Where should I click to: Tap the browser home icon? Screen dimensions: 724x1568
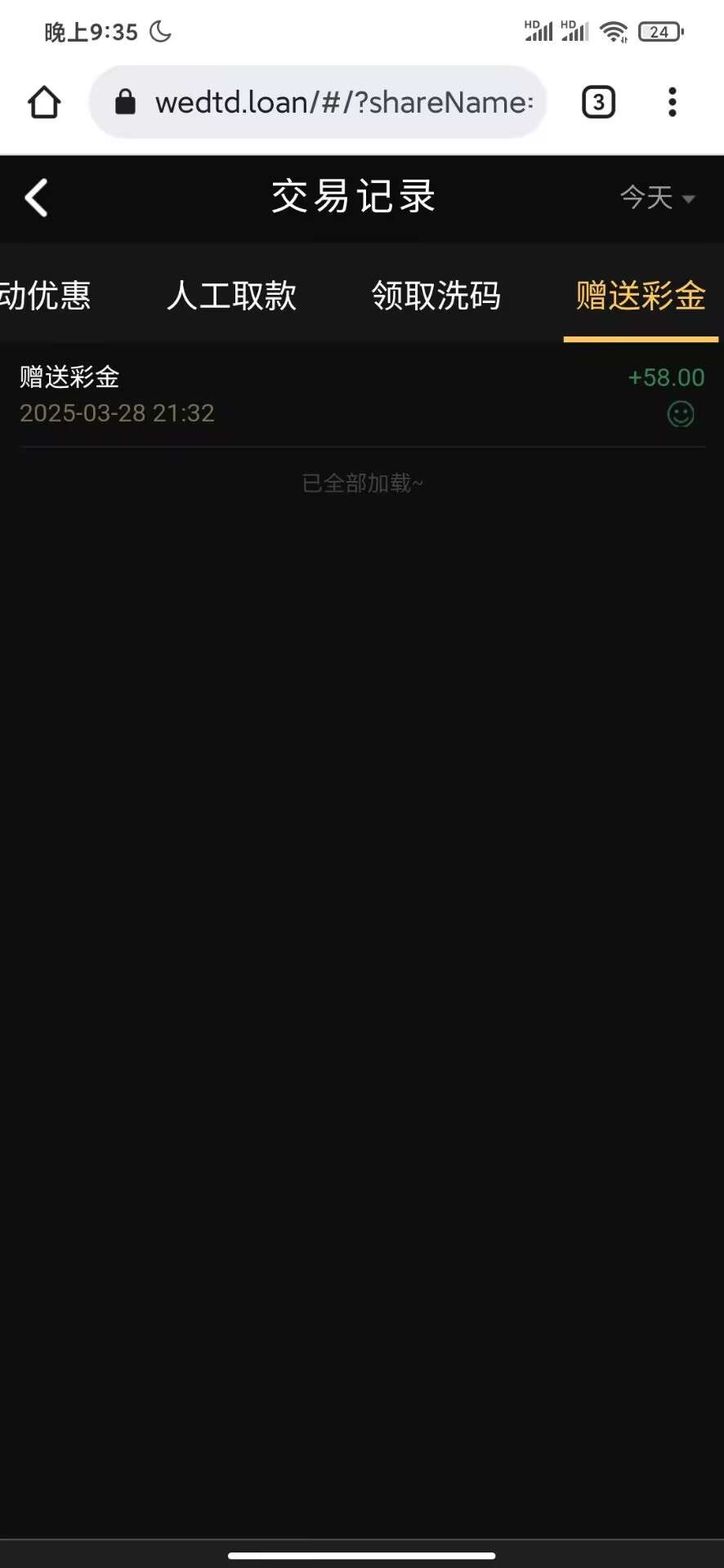(x=44, y=103)
